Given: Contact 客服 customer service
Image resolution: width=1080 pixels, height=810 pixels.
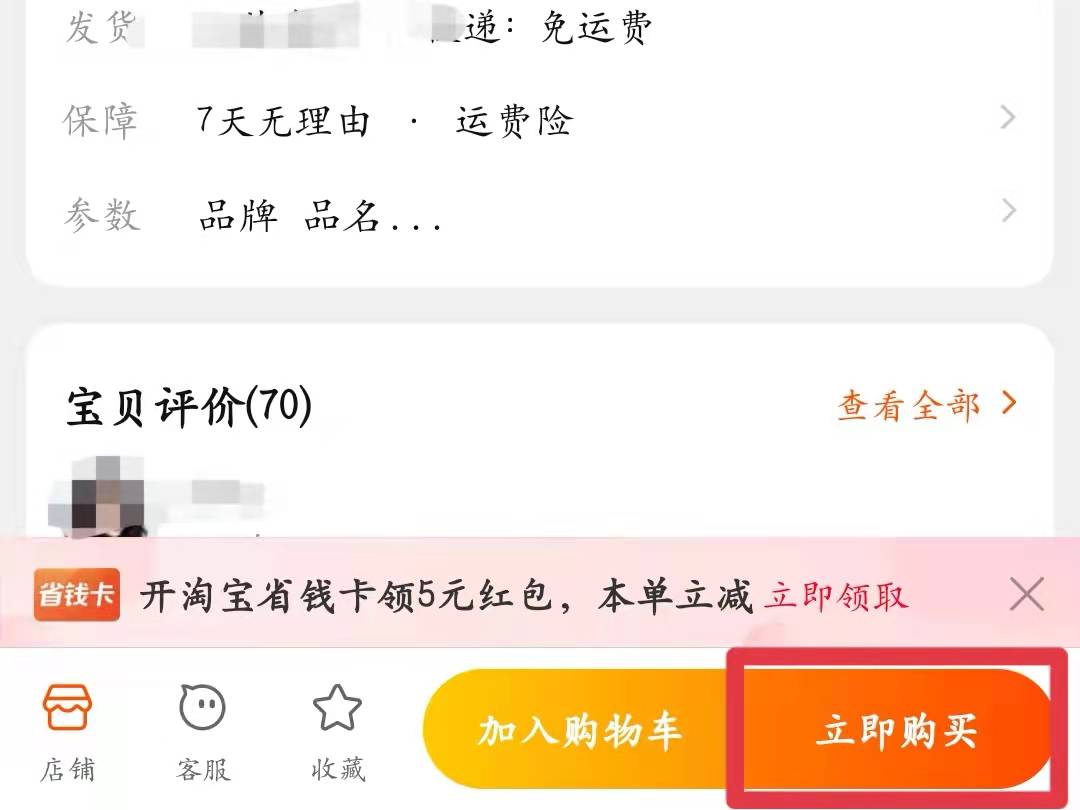Looking at the screenshot, I should [203, 732].
